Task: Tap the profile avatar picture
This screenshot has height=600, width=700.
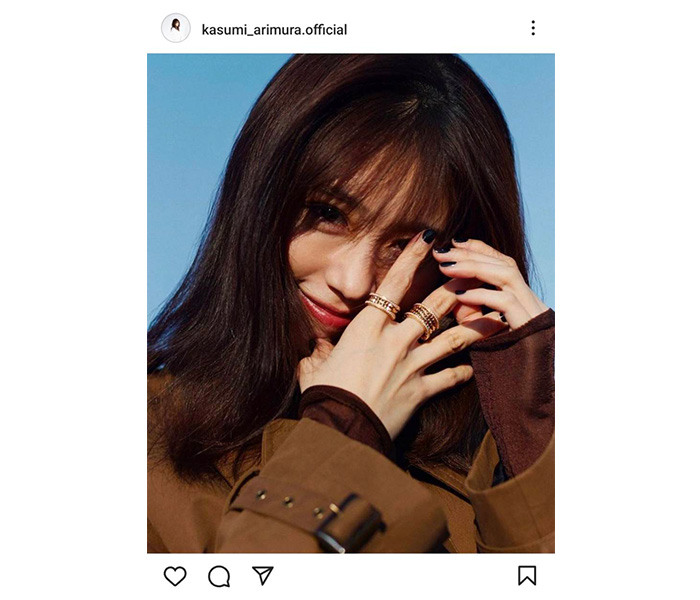Action: click(175, 28)
